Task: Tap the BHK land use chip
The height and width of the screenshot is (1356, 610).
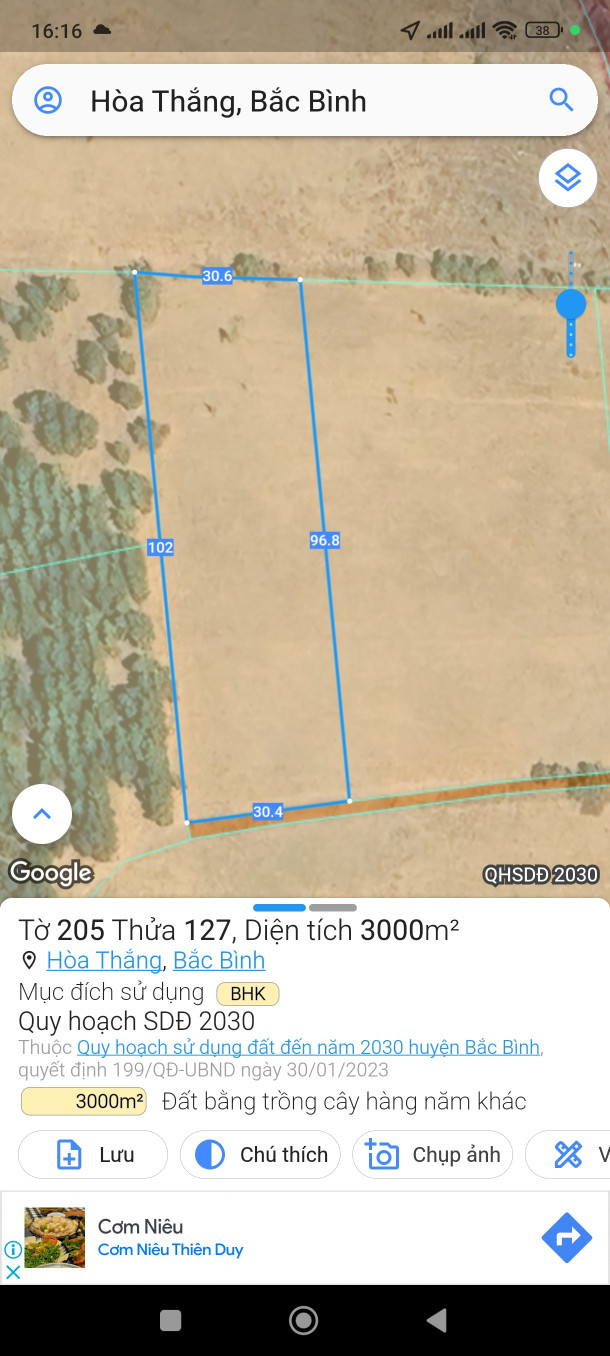Action: 247,994
